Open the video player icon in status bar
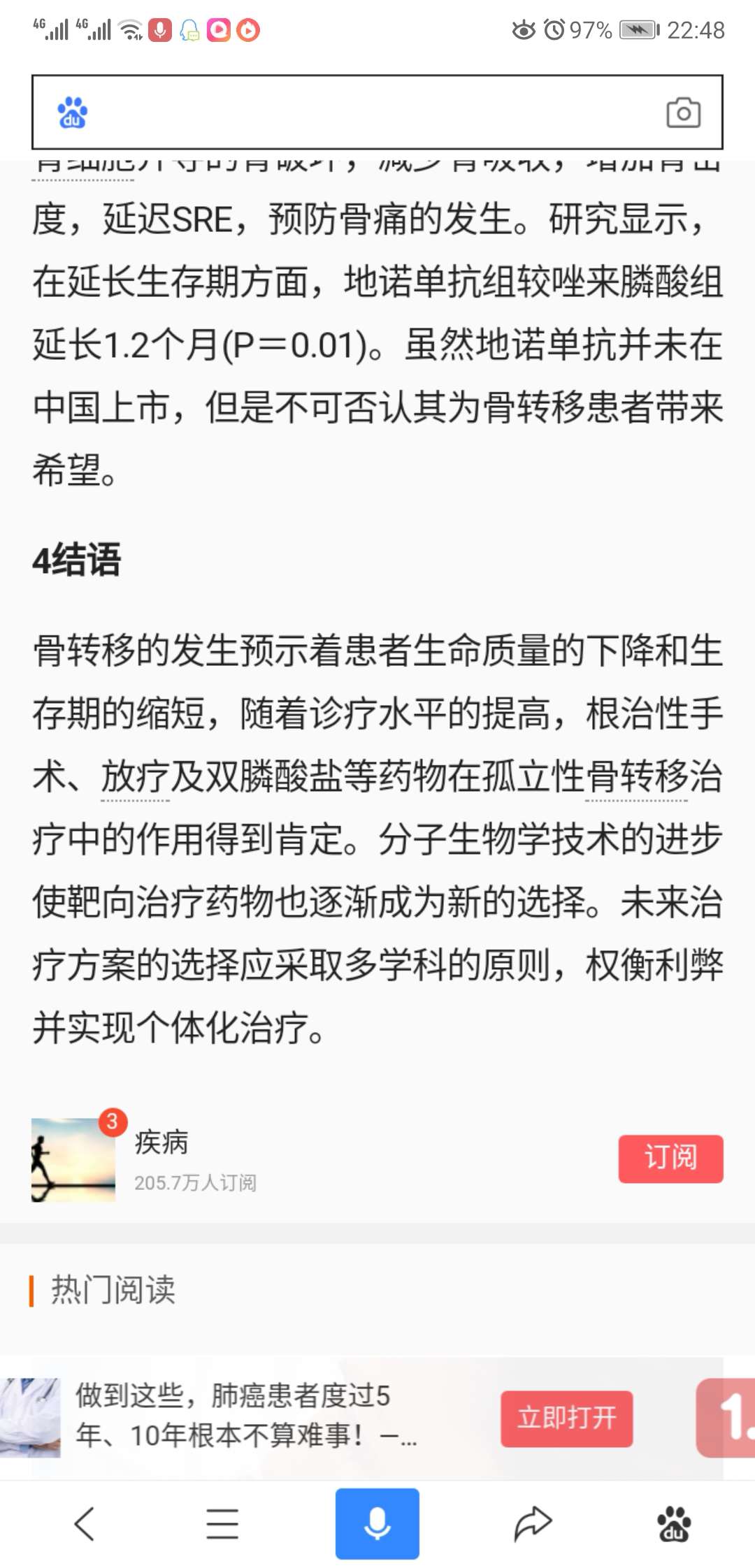This screenshot has height=1568, width=755. (x=219, y=31)
